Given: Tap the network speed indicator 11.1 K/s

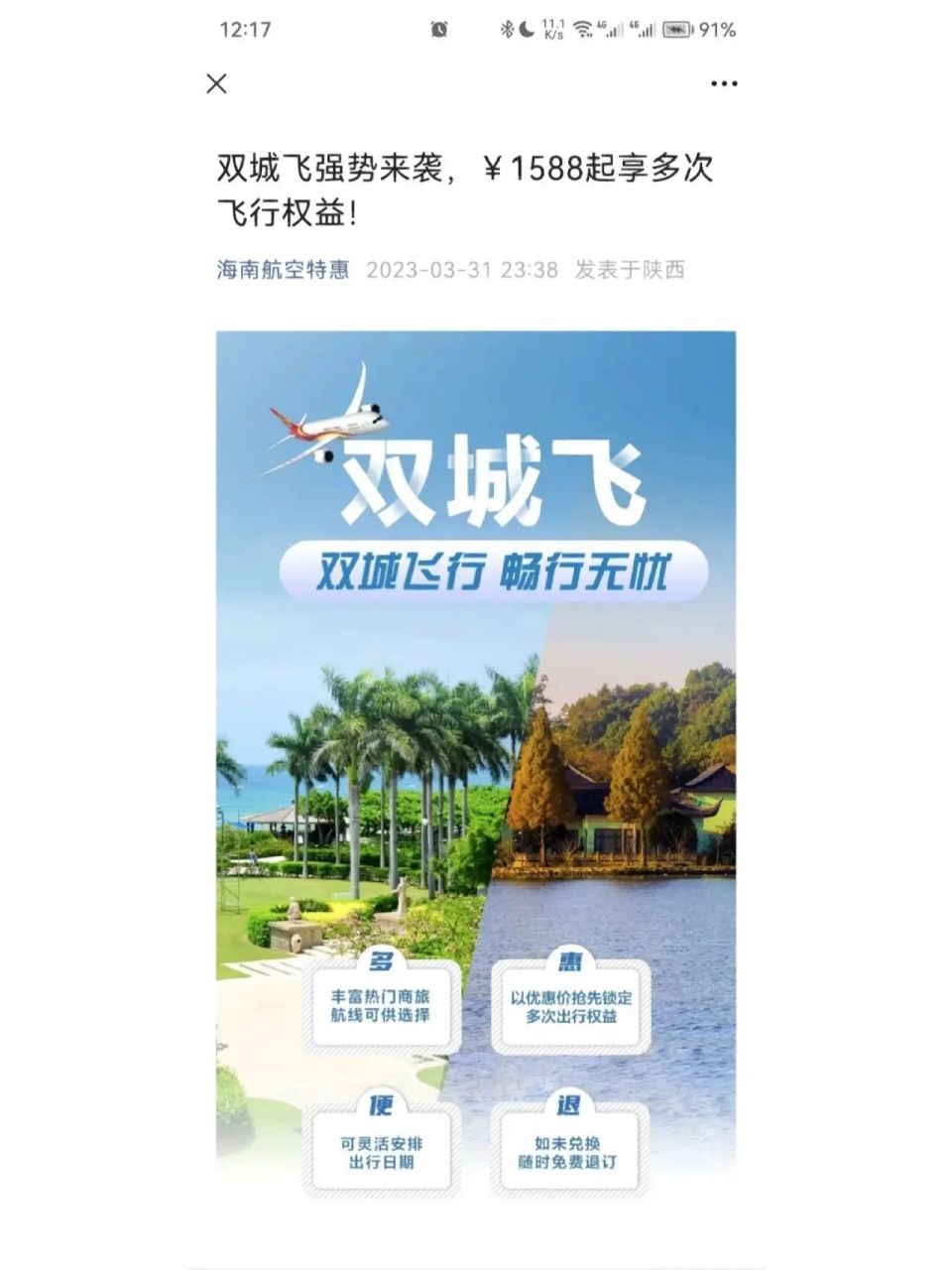Looking at the screenshot, I should (553, 29).
